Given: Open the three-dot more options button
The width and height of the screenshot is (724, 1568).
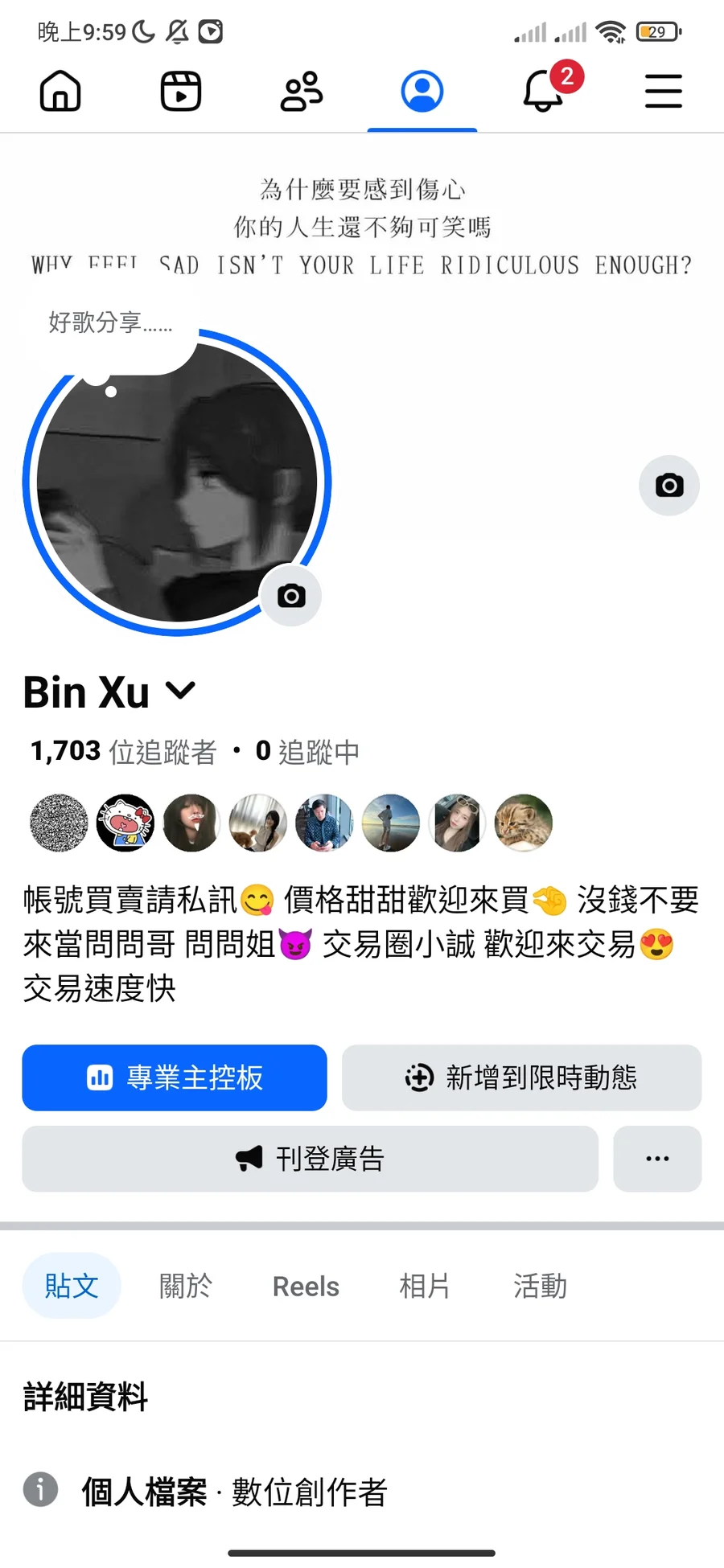Looking at the screenshot, I should click(657, 1159).
